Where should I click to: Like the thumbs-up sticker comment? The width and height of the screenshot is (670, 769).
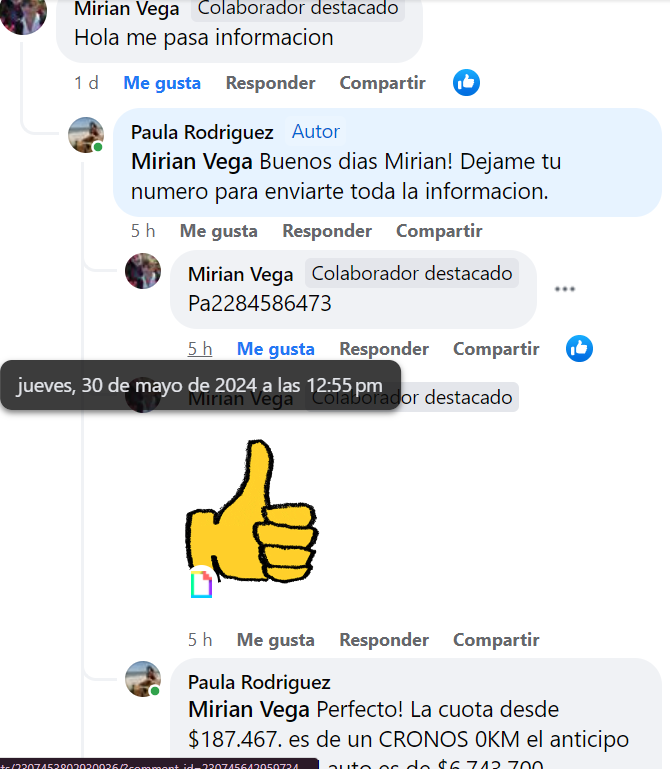click(x=275, y=640)
